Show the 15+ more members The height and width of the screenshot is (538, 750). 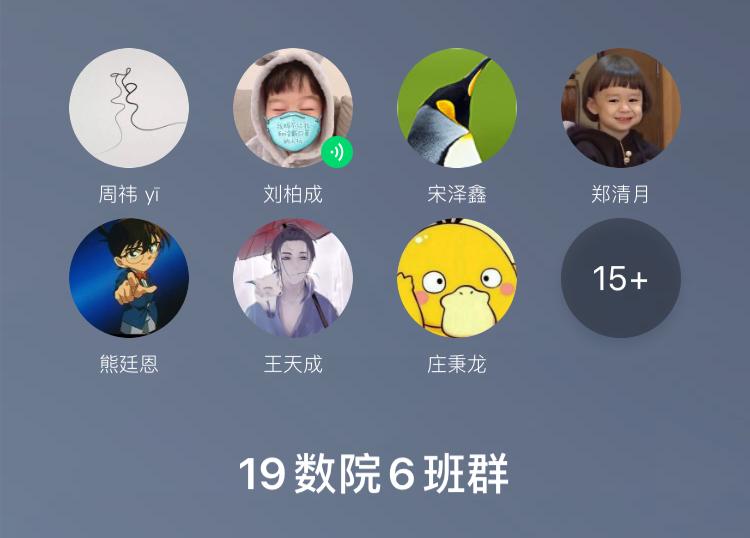click(x=621, y=278)
